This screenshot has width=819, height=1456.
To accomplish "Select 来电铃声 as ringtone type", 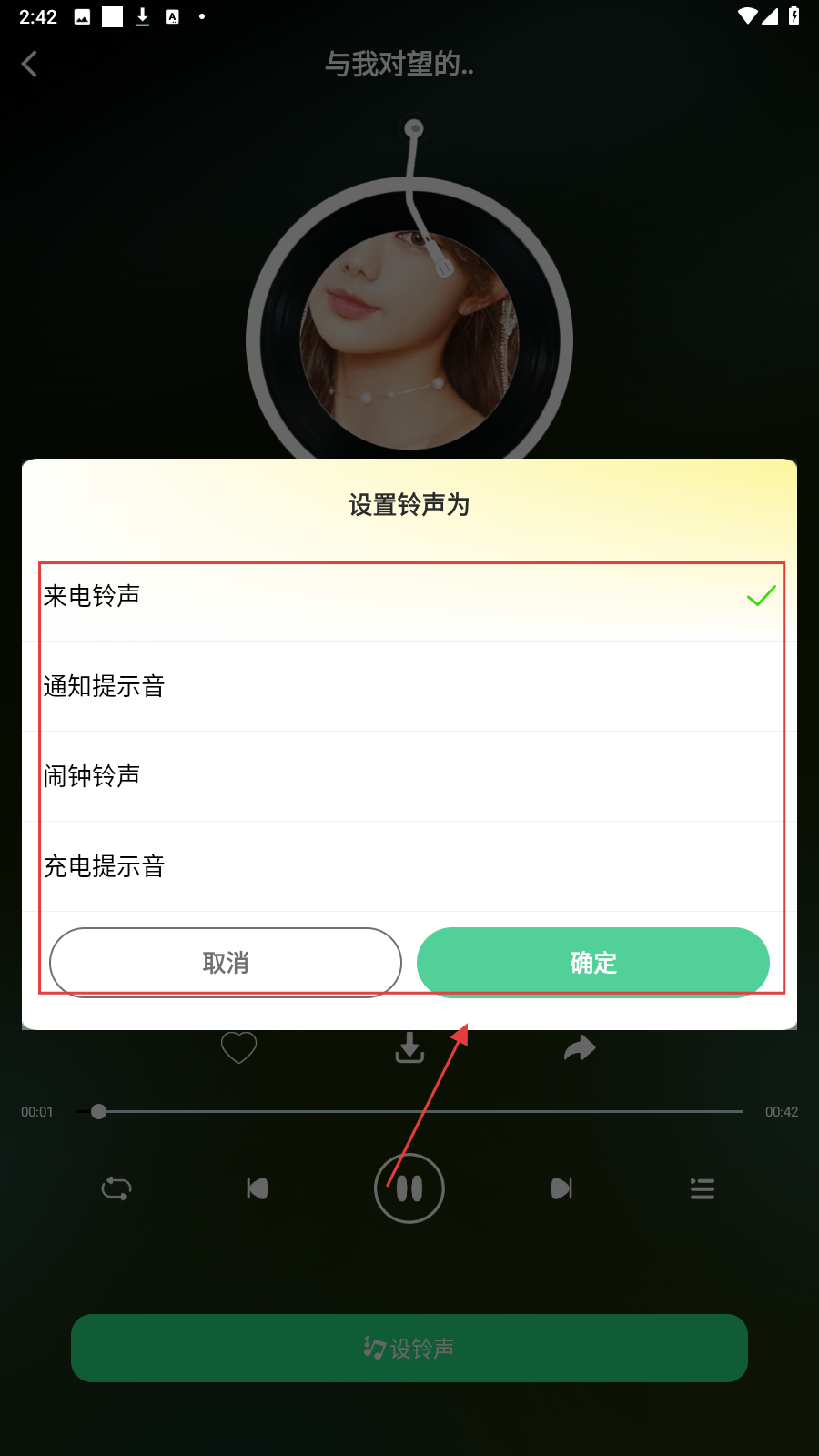I will (x=409, y=596).
